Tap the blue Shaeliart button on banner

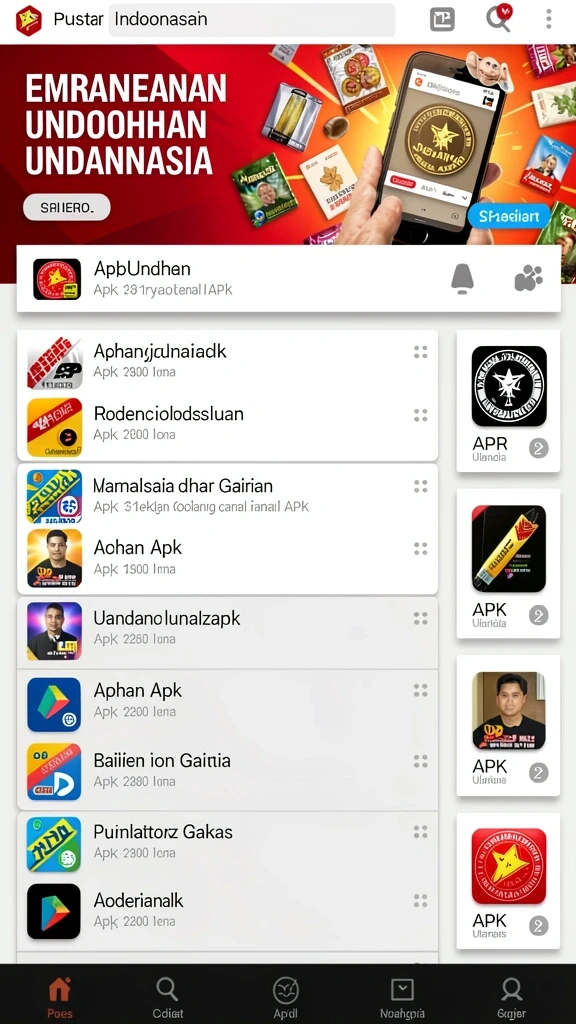coord(509,216)
